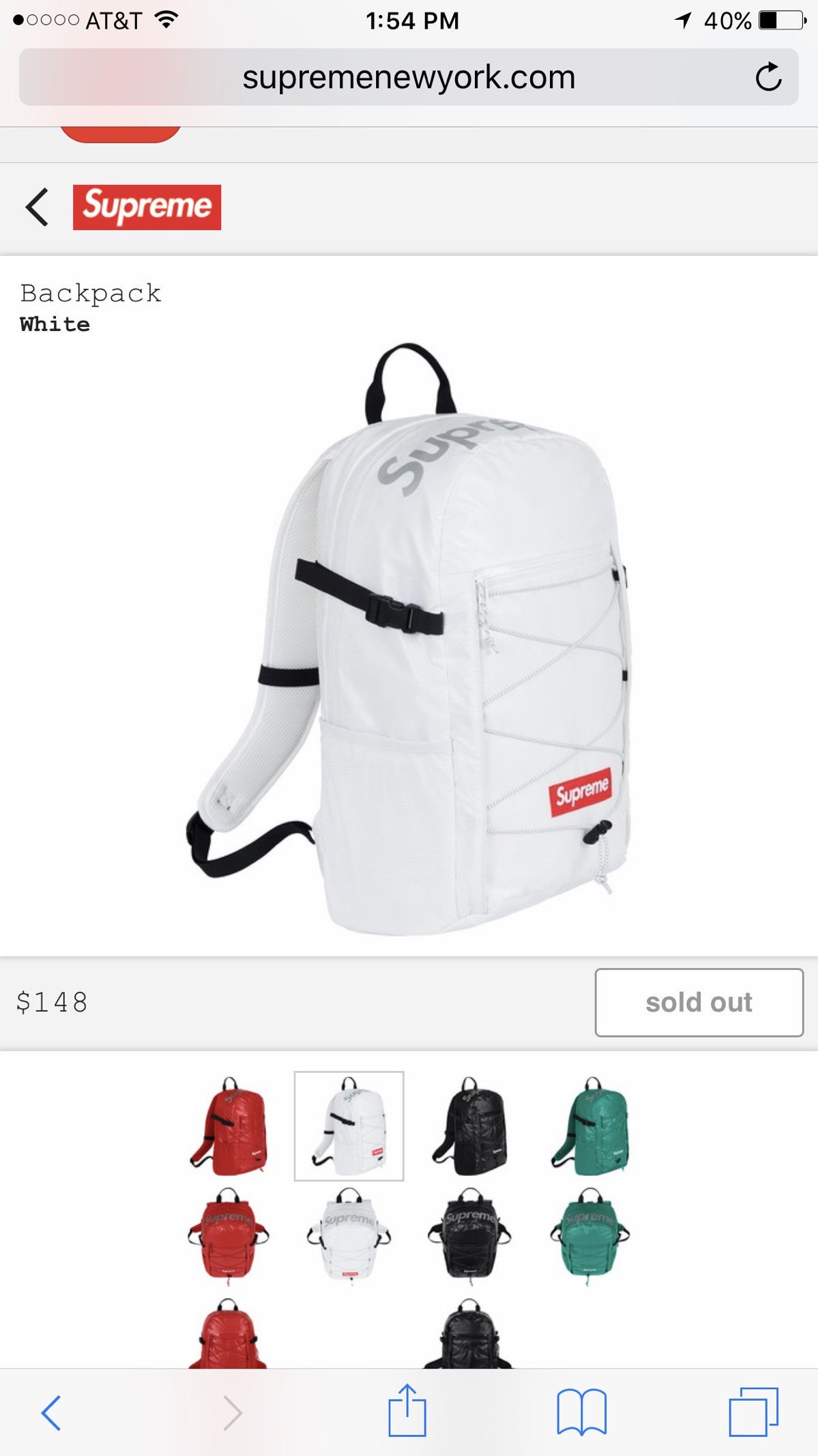This screenshot has height=1456, width=818.
Task: View the black backpack front-view thumbnail in second row
Action: click(469, 1236)
